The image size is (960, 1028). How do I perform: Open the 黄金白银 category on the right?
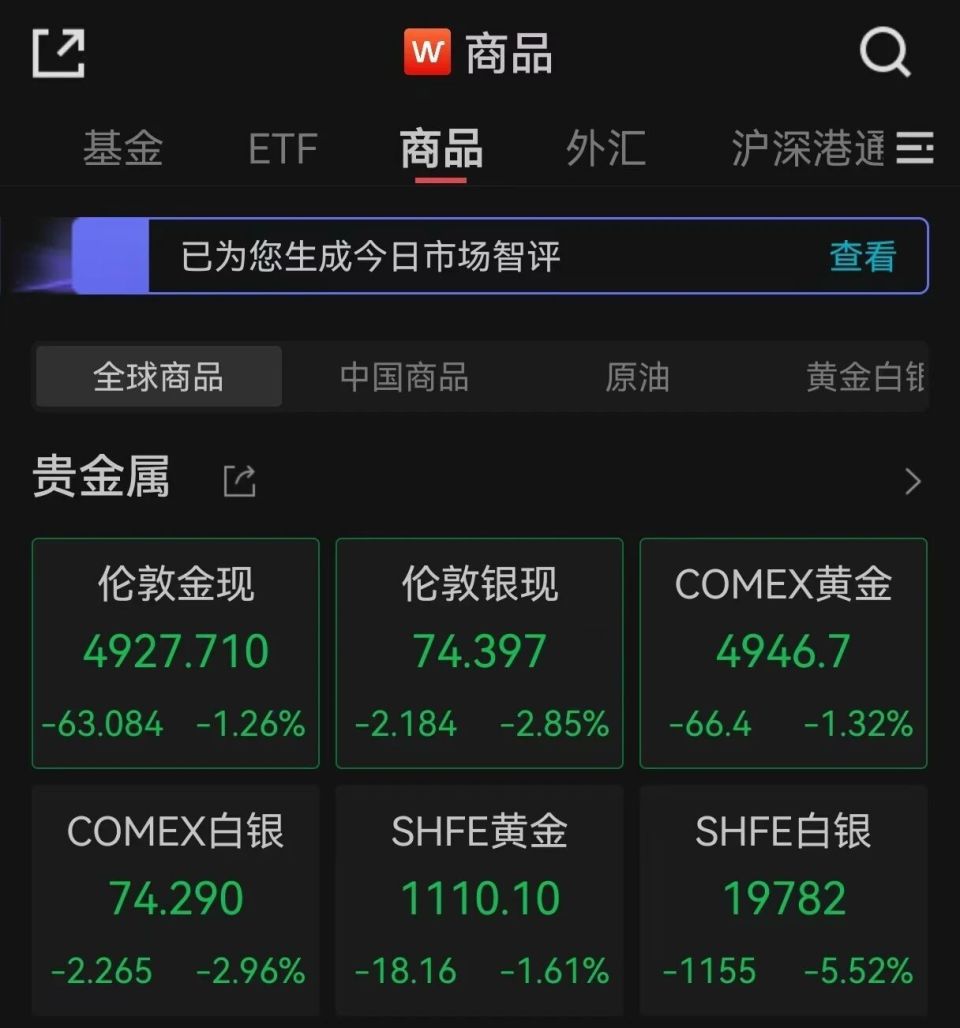click(x=868, y=377)
